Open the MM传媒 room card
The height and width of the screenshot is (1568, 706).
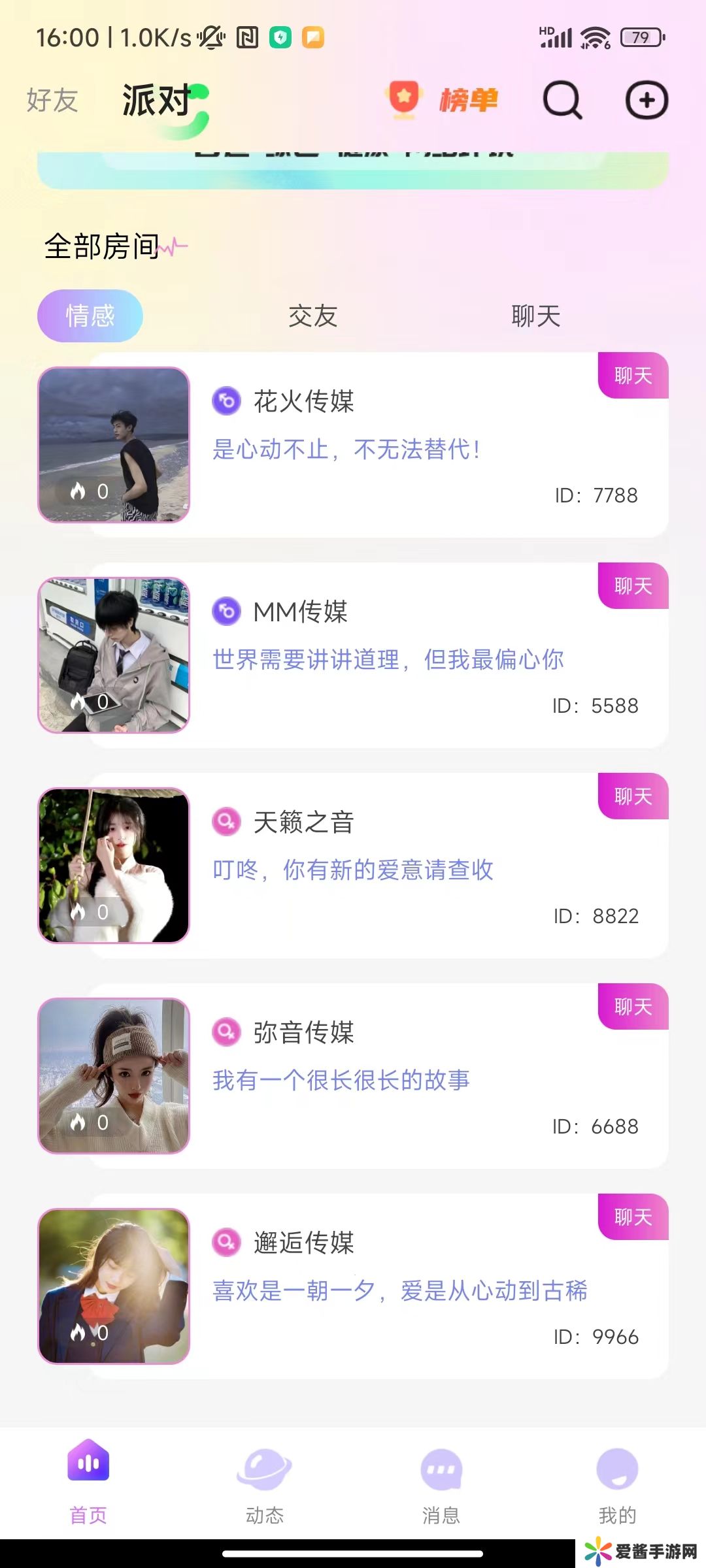[x=379, y=655]
